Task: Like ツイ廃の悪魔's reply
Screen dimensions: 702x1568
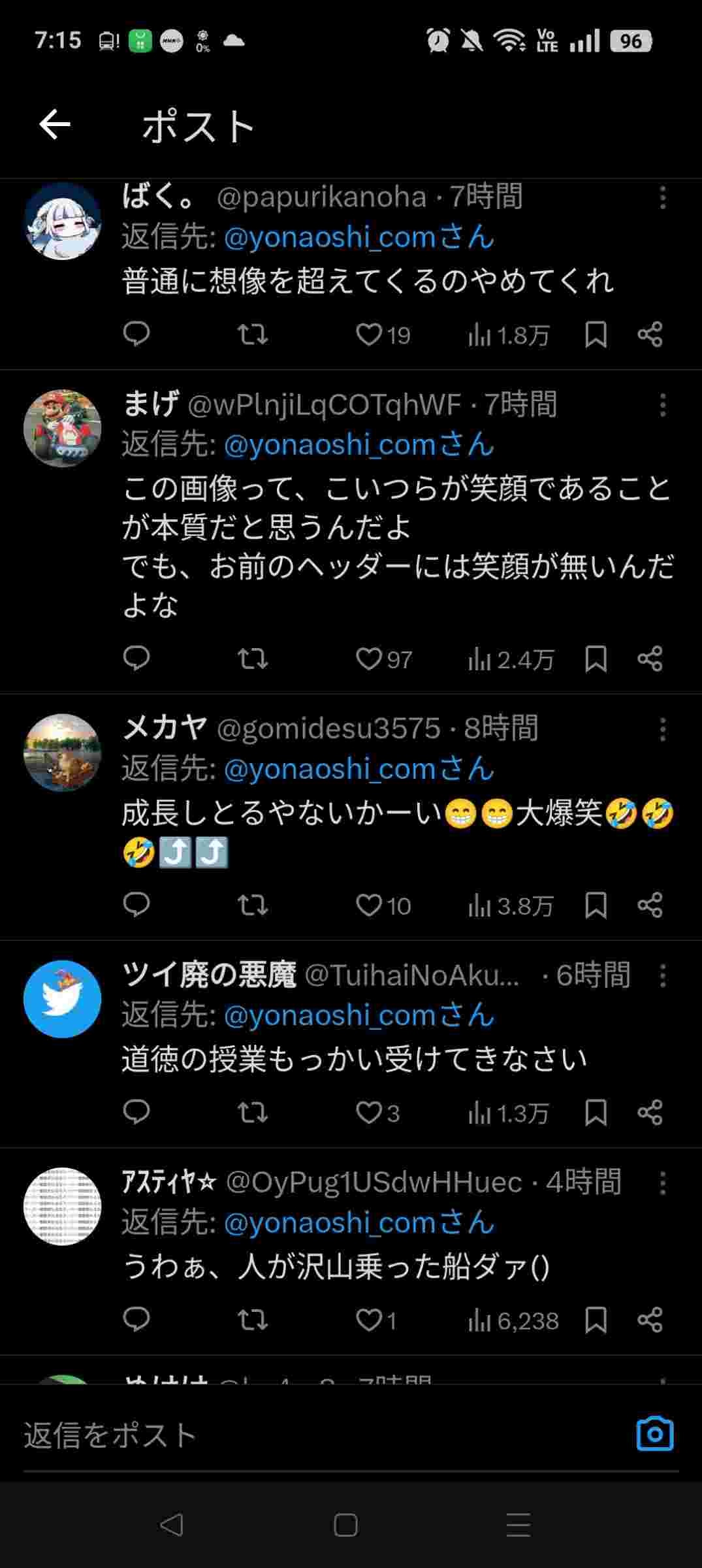Action: click(369, 1113)
